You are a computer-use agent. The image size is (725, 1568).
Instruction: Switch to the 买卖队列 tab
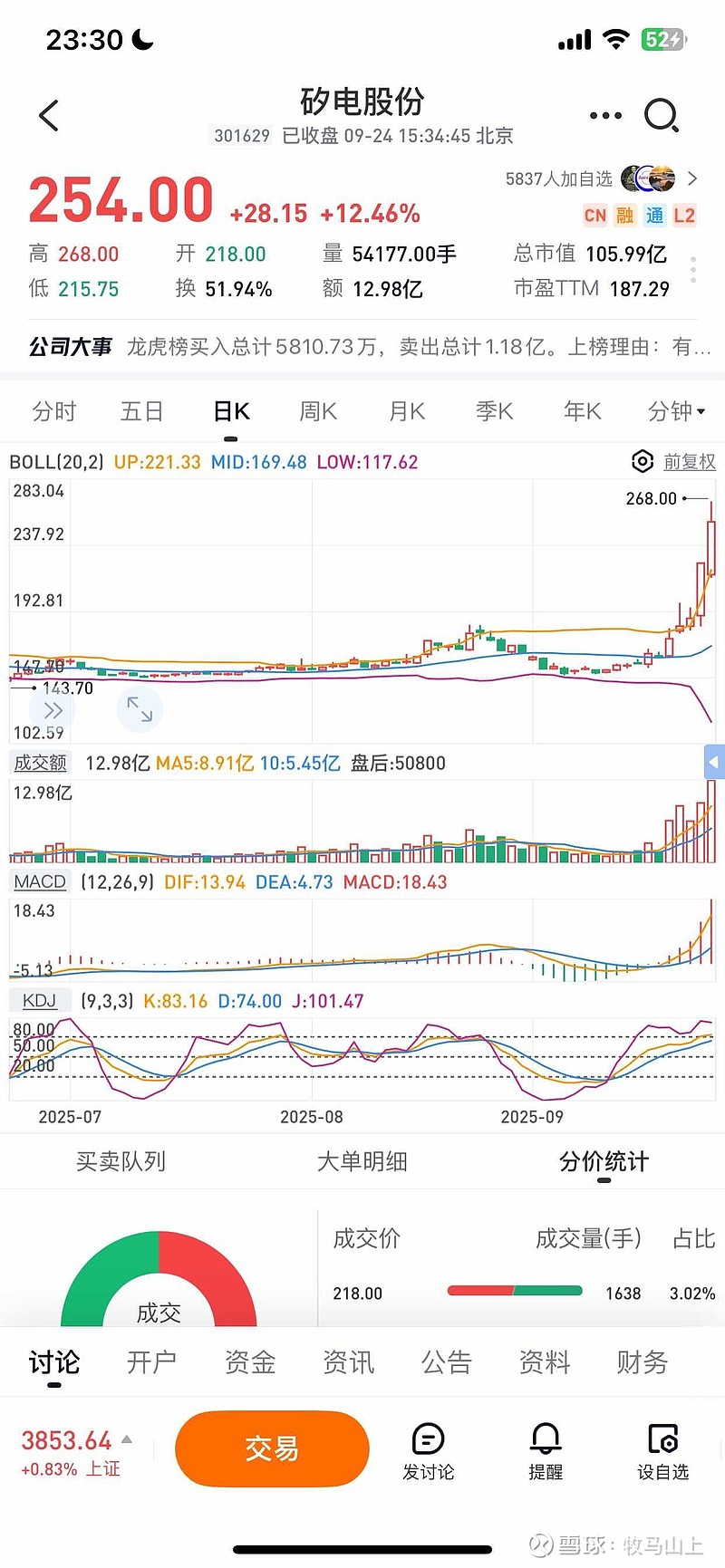coord(121,1161)
